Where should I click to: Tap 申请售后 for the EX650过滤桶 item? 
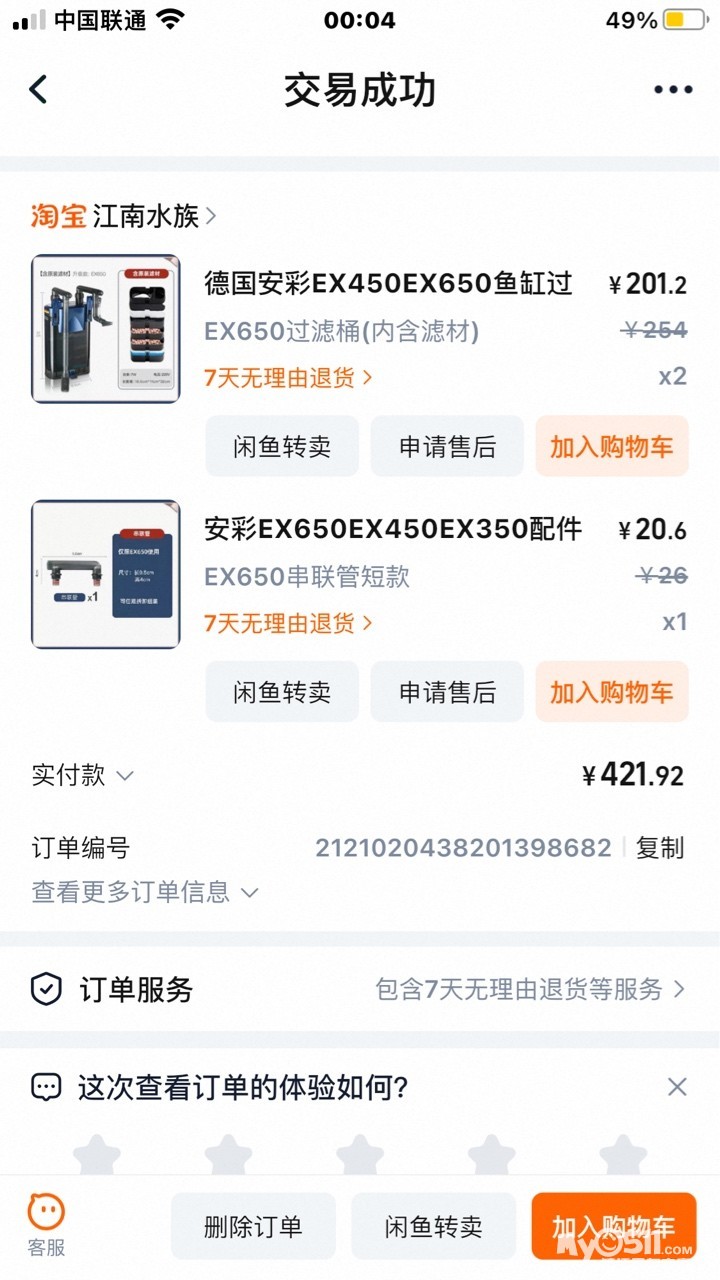tap(447, 447)
